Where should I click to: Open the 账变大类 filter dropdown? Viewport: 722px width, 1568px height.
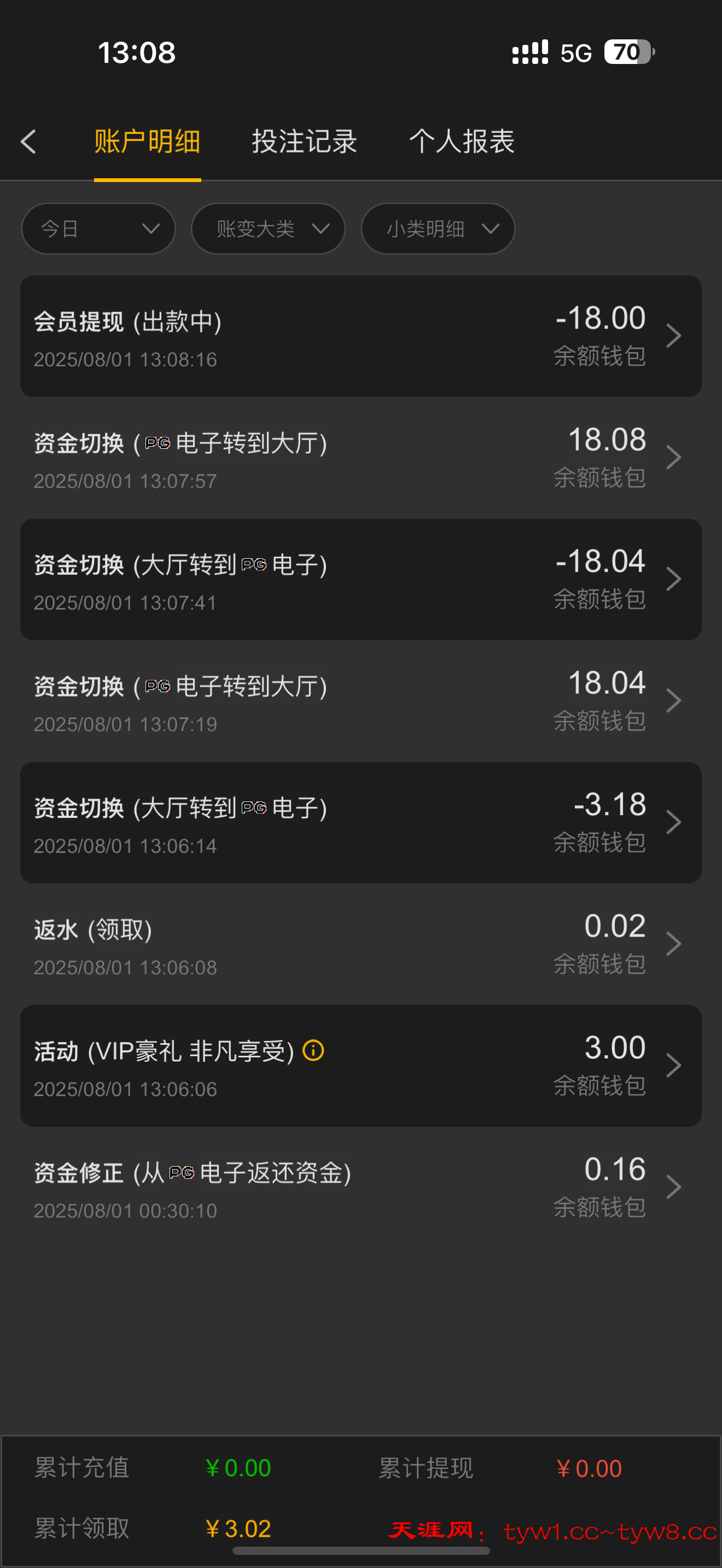[x=268, y=229]
